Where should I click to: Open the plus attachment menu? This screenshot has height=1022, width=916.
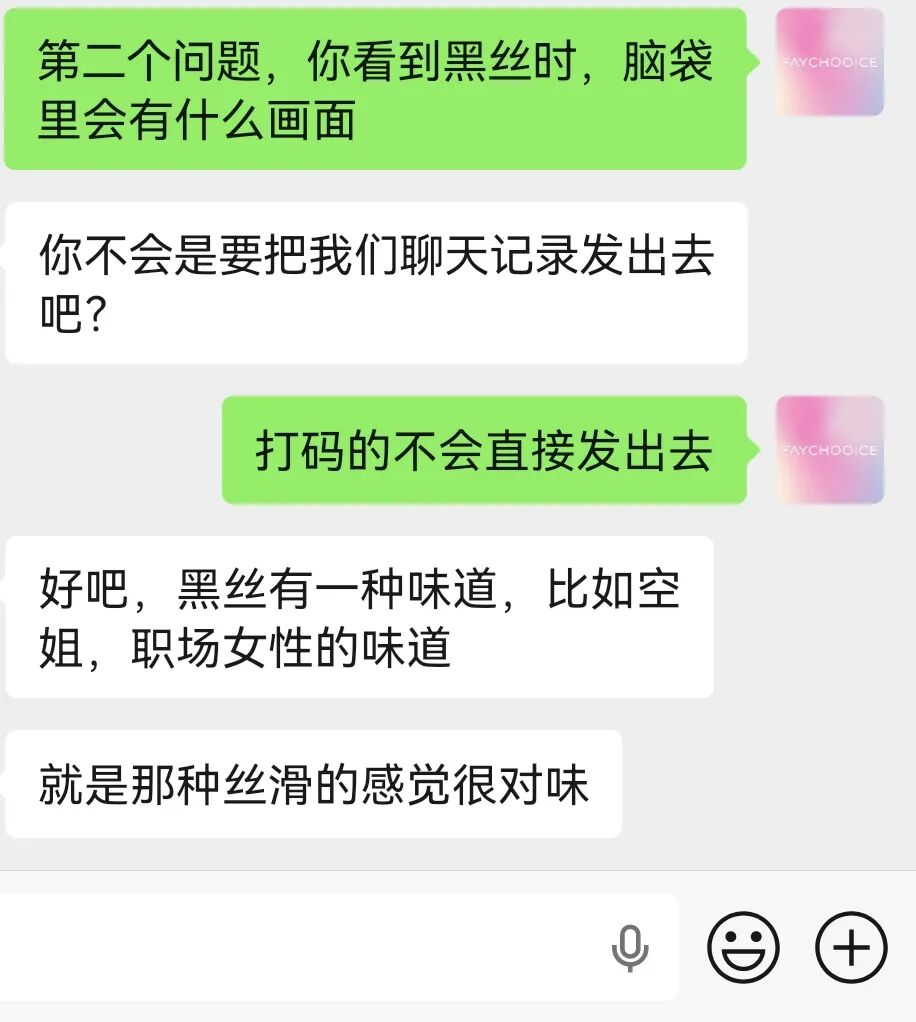(x=851, y=946)
